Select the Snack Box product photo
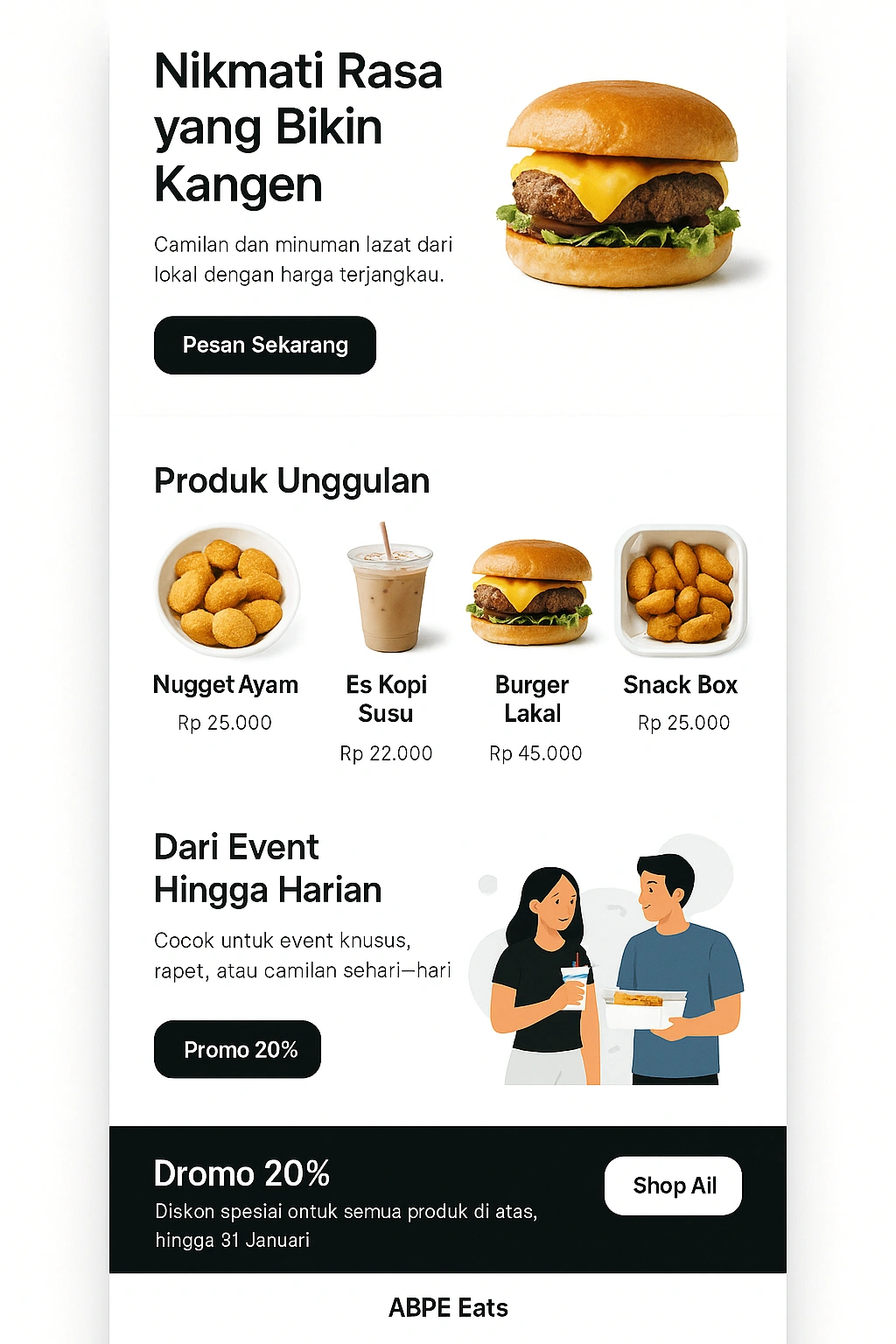Screen dimensions: 896x1344 pyautogui.click(x=682, y=591)
